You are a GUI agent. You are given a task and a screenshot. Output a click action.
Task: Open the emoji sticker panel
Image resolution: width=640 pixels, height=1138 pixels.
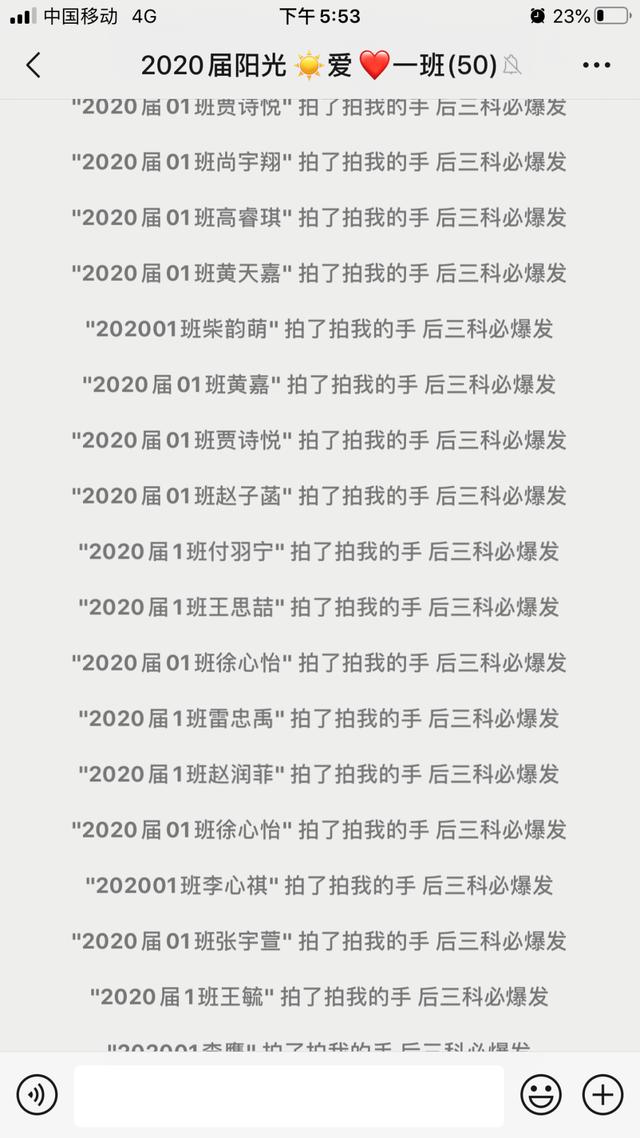click(541, 1095)
